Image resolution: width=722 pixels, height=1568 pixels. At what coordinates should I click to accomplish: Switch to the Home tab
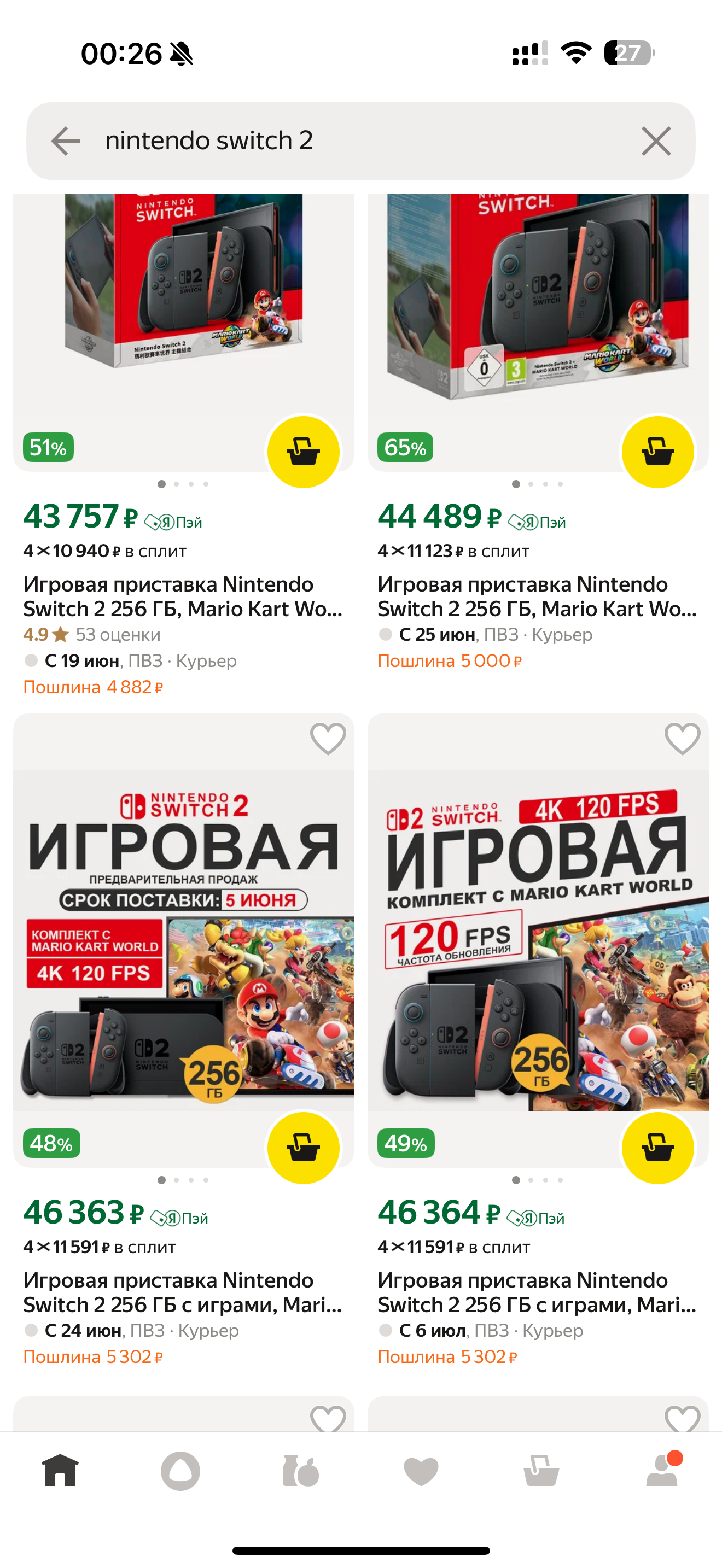(60, 1471)
